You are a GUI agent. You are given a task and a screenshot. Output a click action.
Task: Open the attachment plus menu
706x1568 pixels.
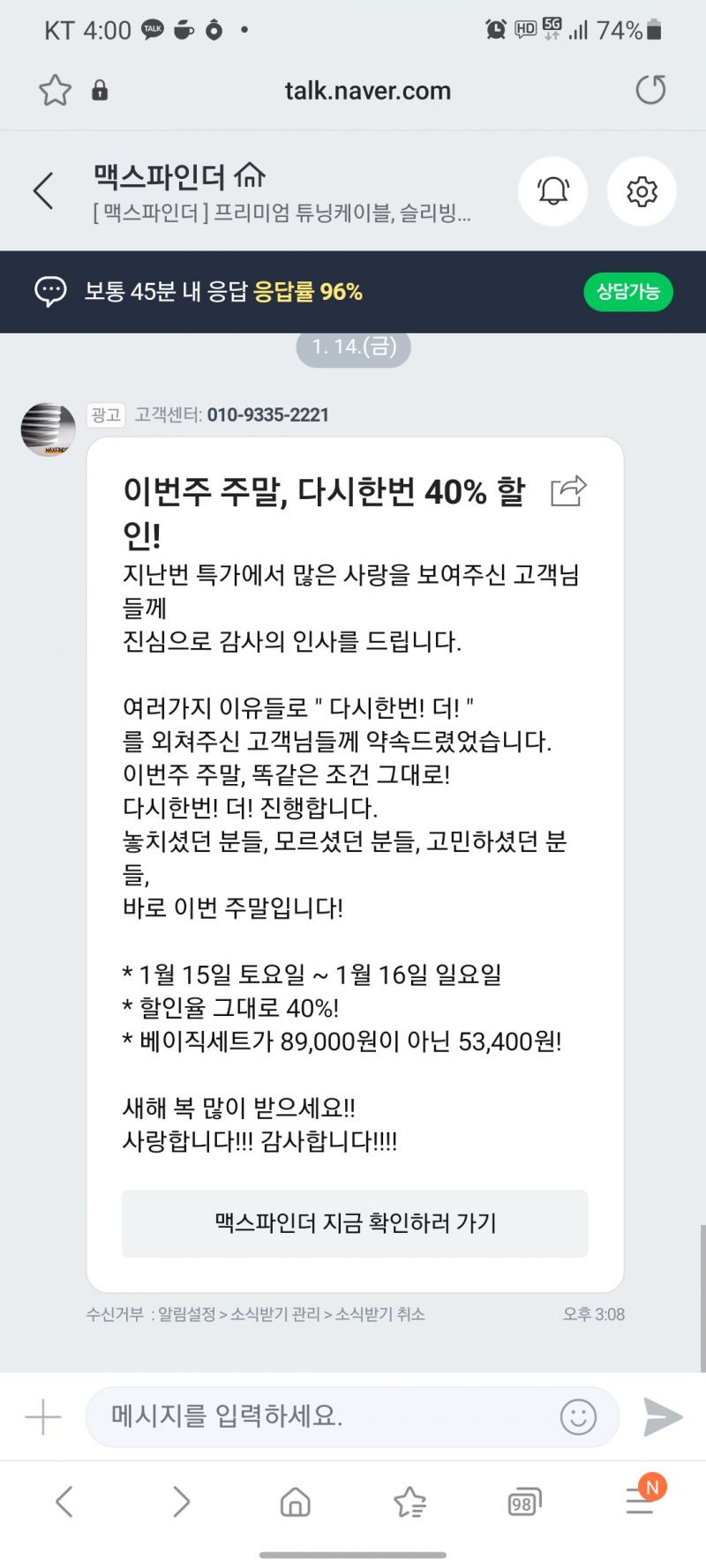(43, 1417)
